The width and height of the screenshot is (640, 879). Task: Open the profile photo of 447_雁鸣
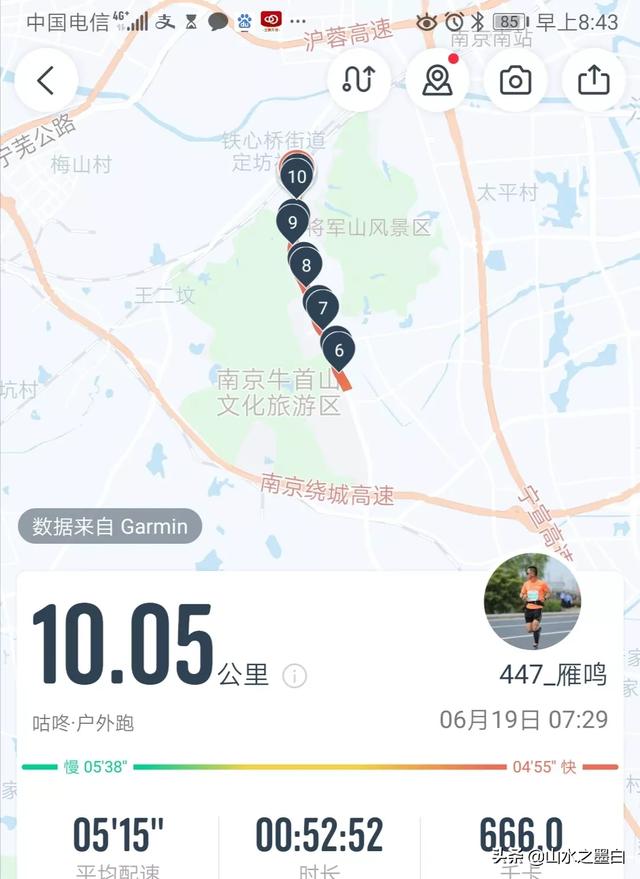coord(532,602)
